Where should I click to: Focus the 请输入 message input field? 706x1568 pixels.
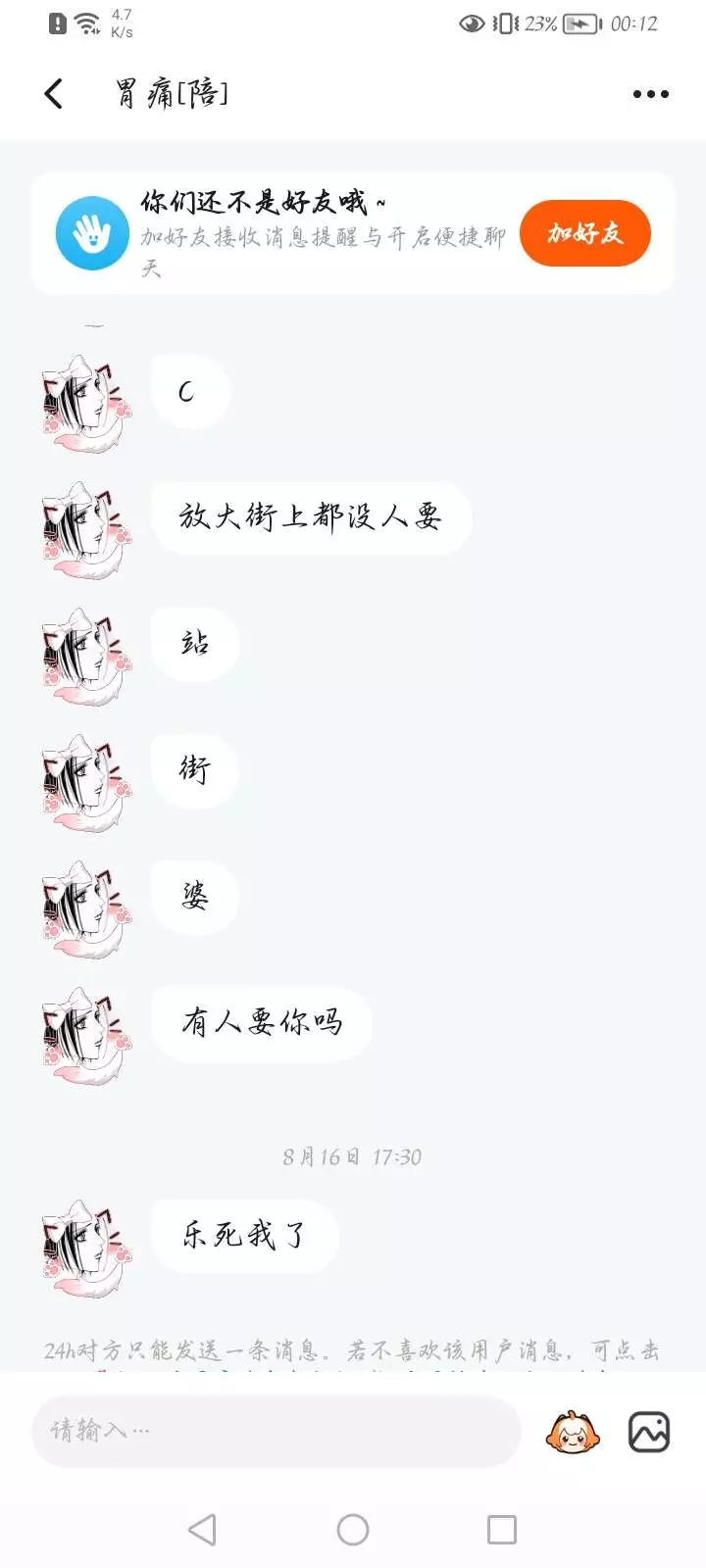click(x=277, y=1432)
